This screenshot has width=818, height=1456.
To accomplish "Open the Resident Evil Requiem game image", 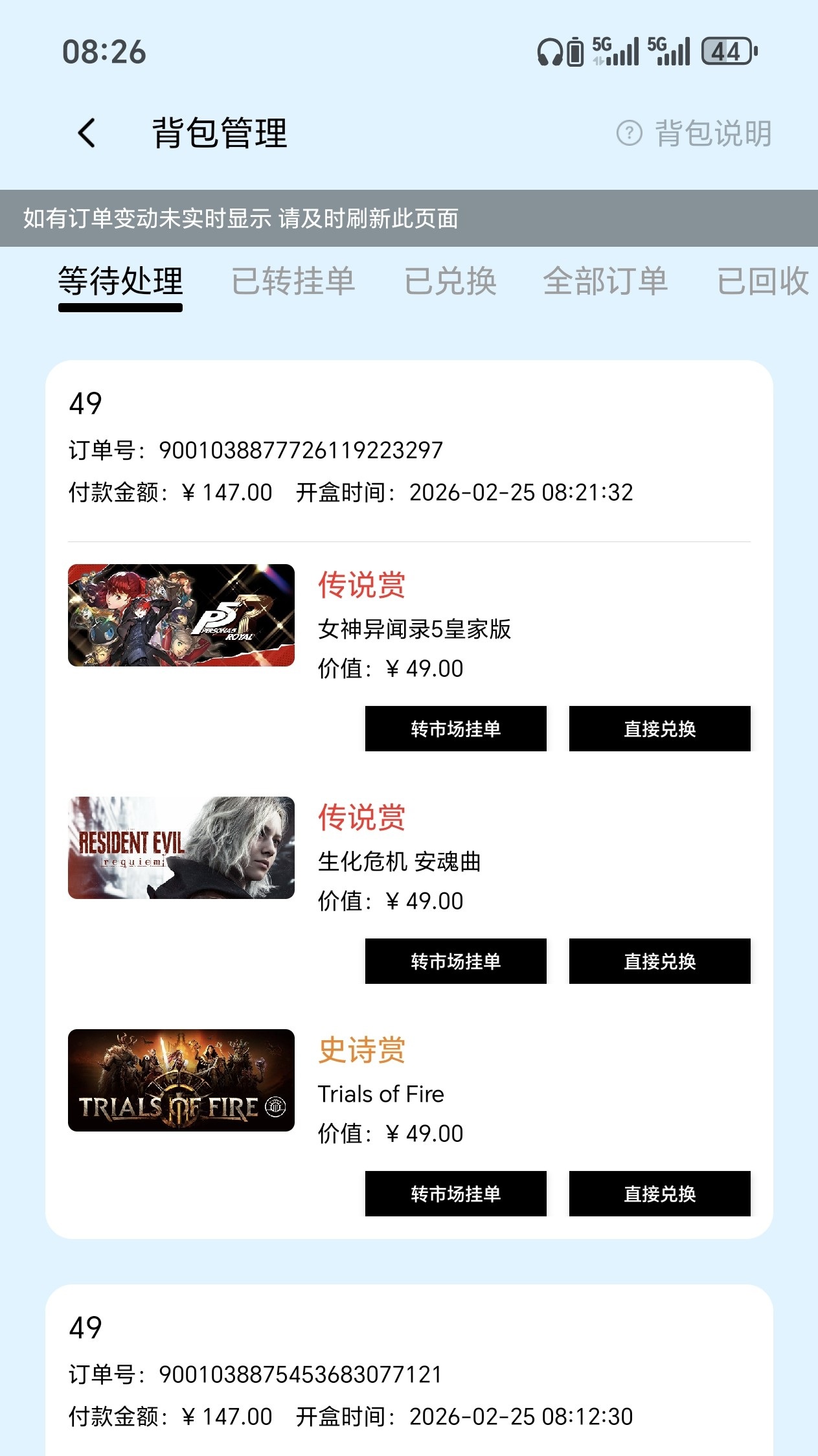I will (181, 848).
